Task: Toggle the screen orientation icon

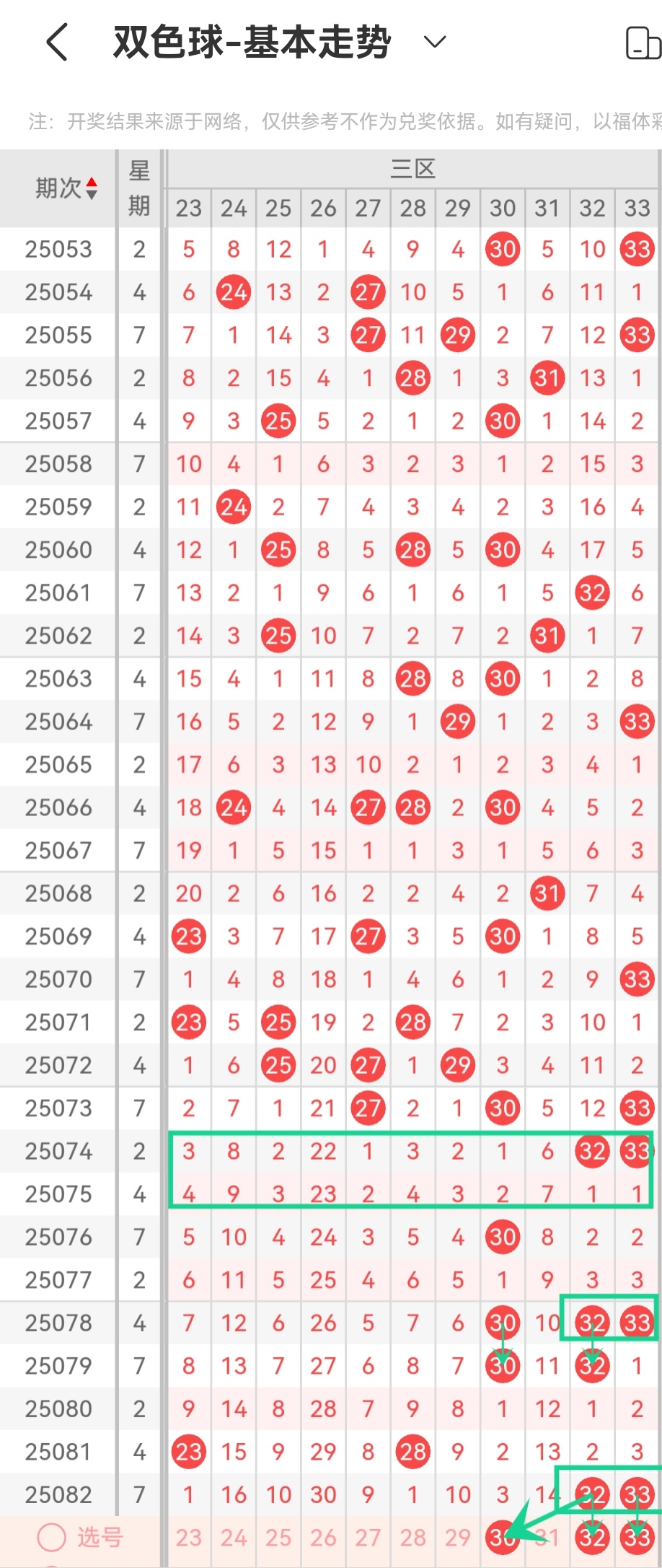Action: click(642, 43)
